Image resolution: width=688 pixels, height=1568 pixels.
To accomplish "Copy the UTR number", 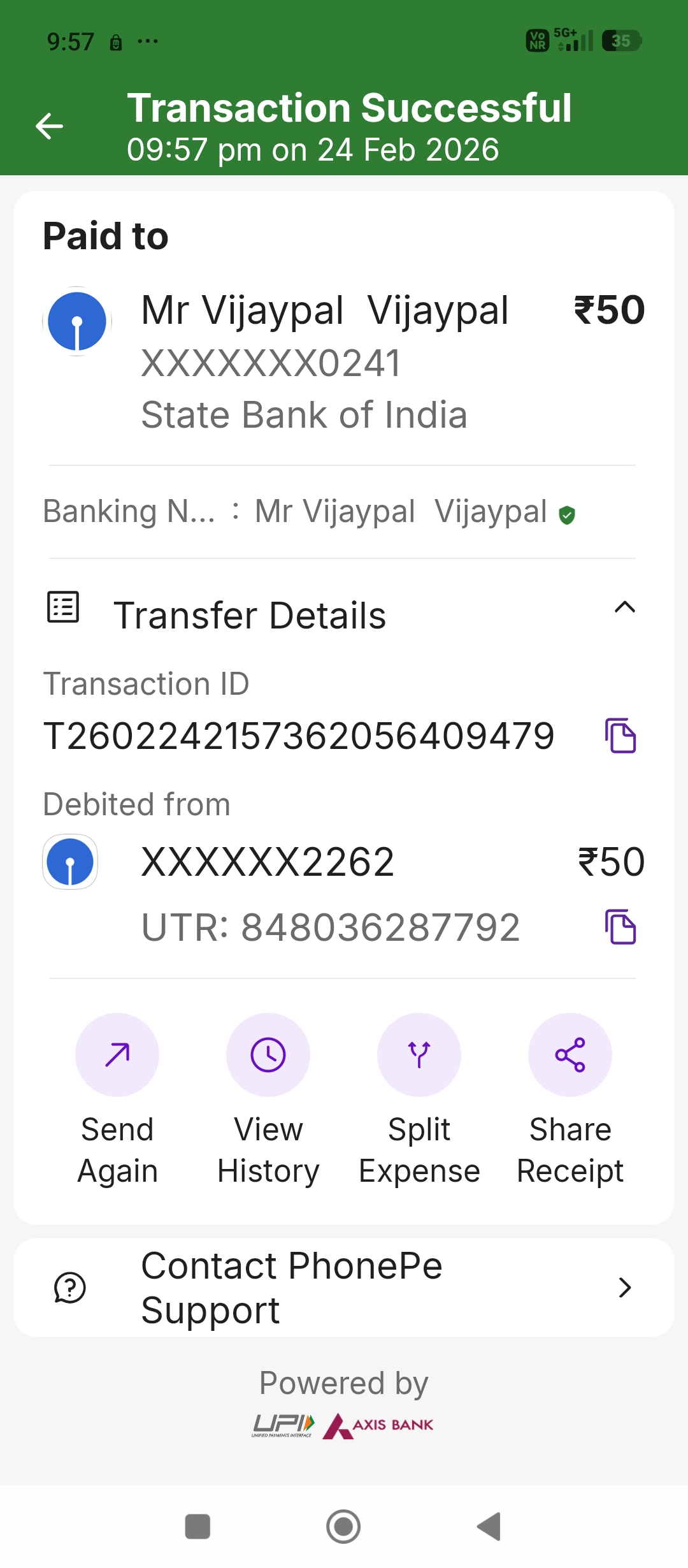I will tap(620, 927).
